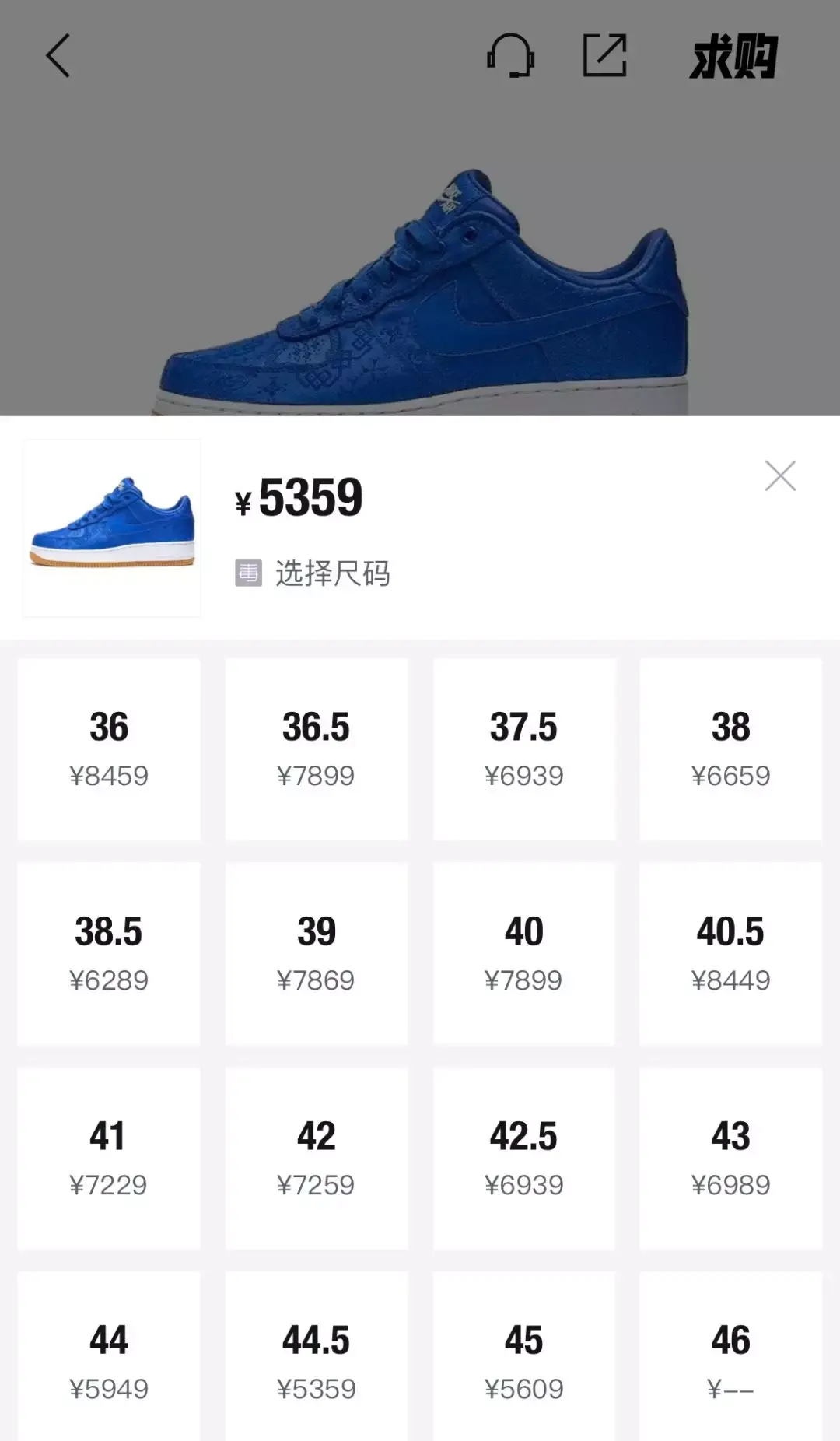Click the 毒 logo beside 选择尺码
840x1441 pixels.
coord(247,573)
